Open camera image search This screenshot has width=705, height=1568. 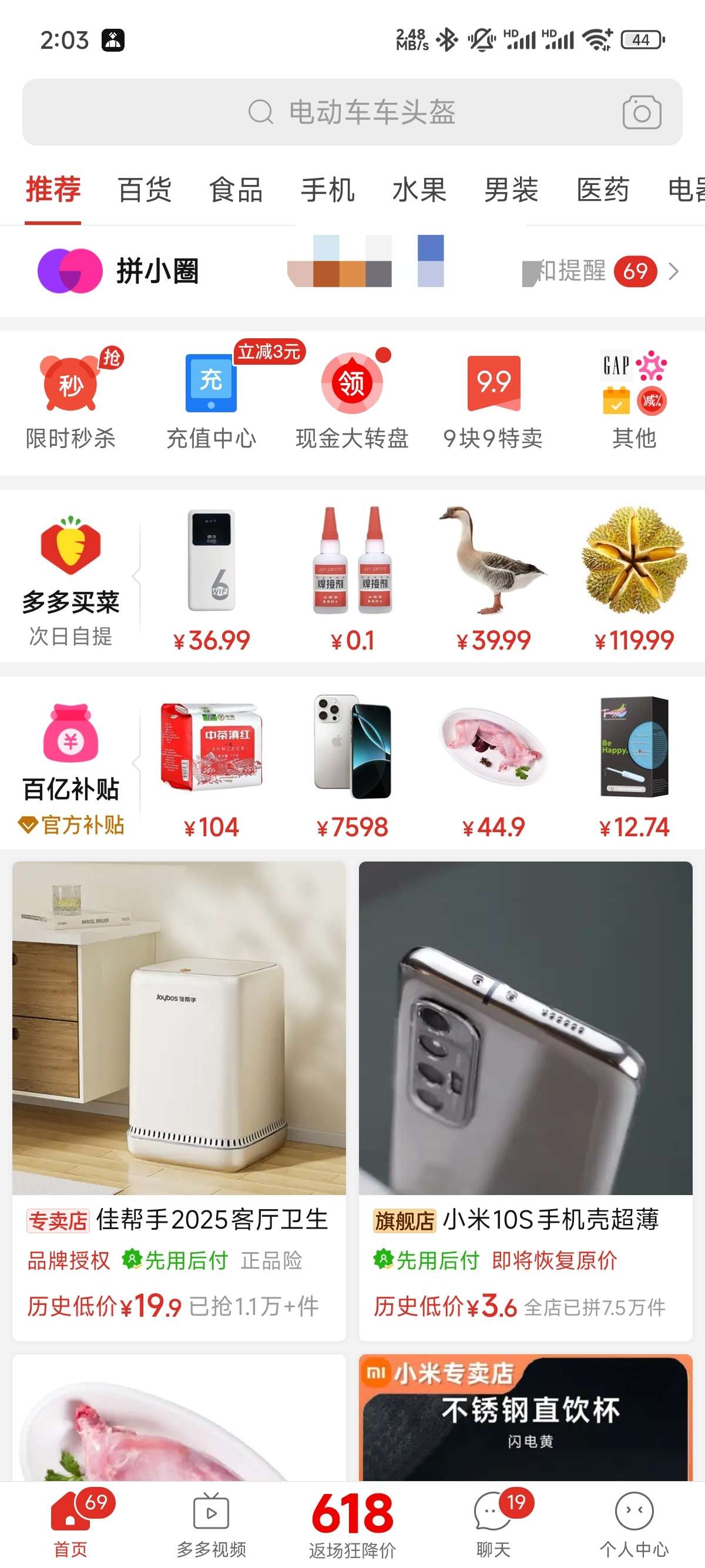(x=642, y=112)
